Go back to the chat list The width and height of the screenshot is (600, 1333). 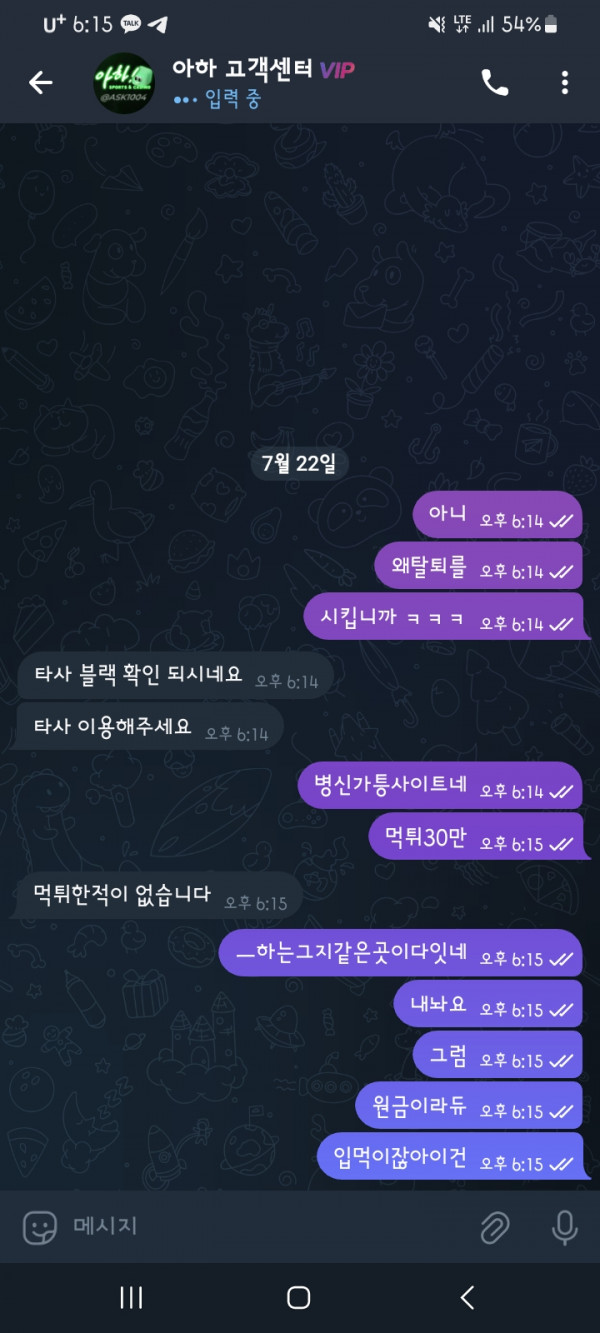pyautogui.click(x=40, y=83)
